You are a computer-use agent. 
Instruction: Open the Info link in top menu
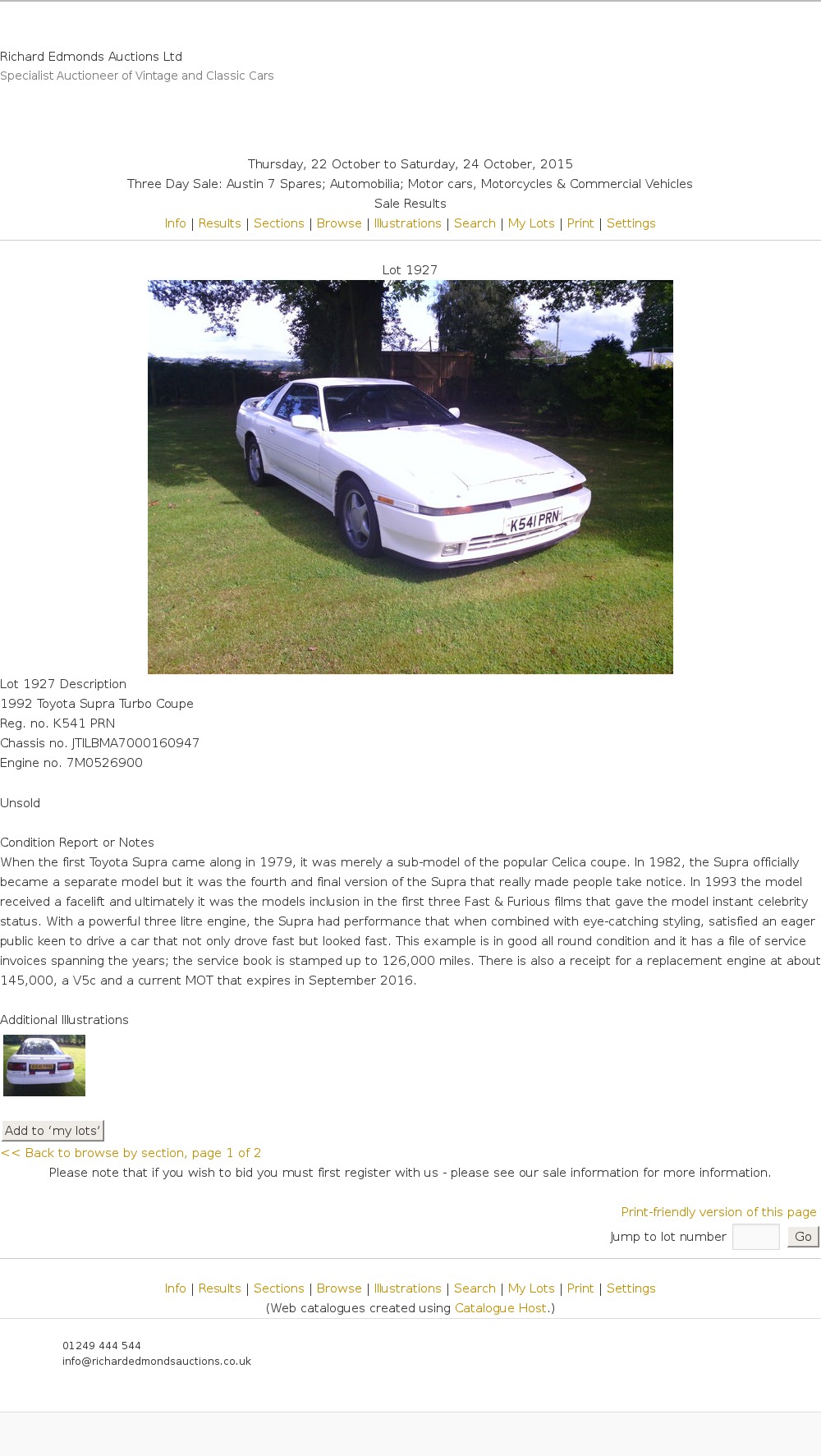[175, 223]
